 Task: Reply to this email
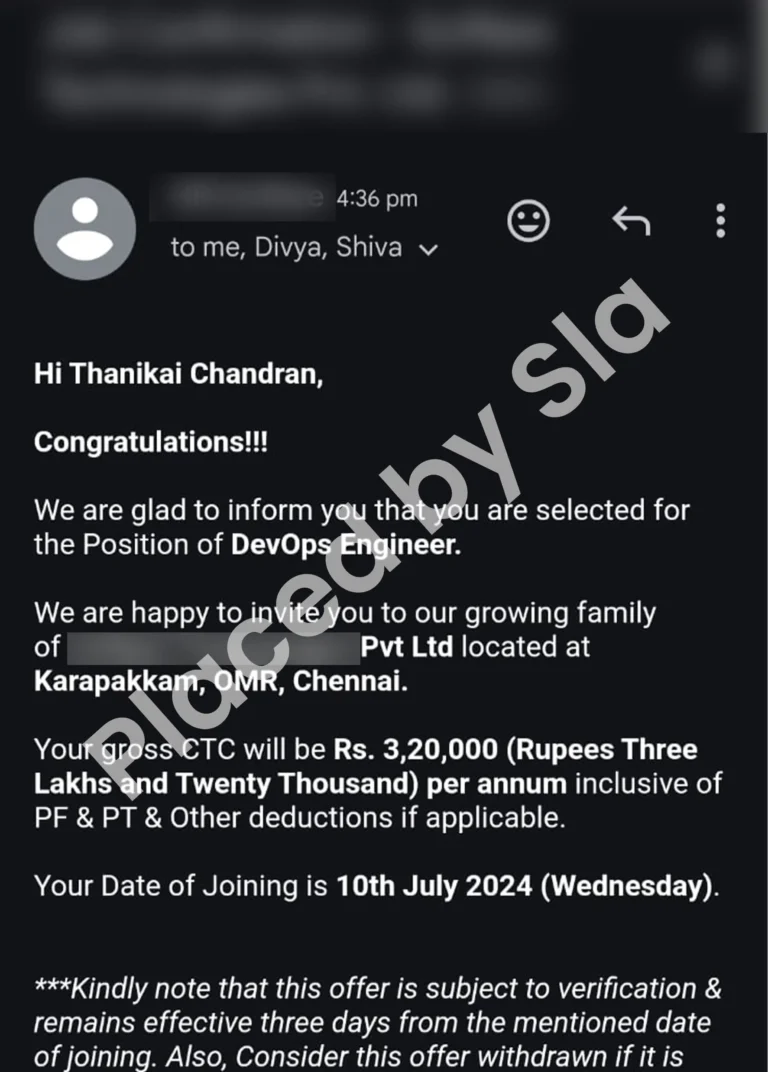click(630, 221)
